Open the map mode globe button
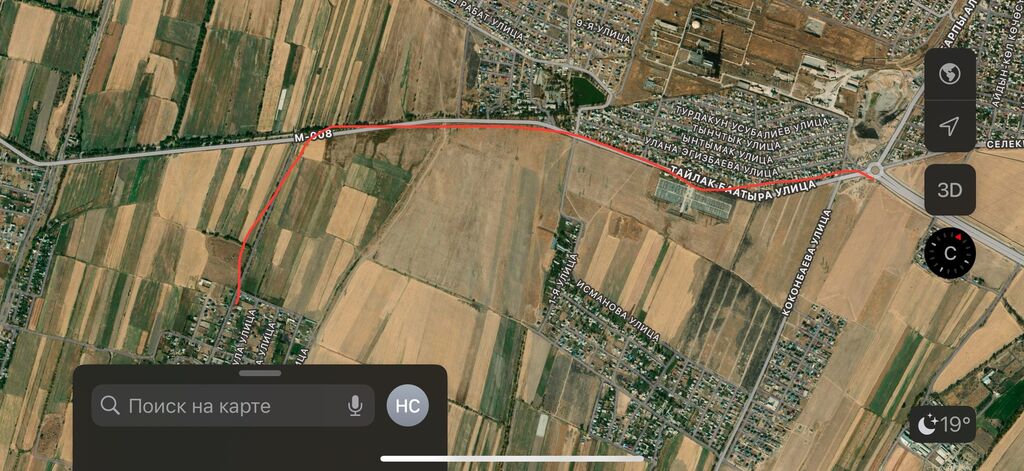 (949, 74)
